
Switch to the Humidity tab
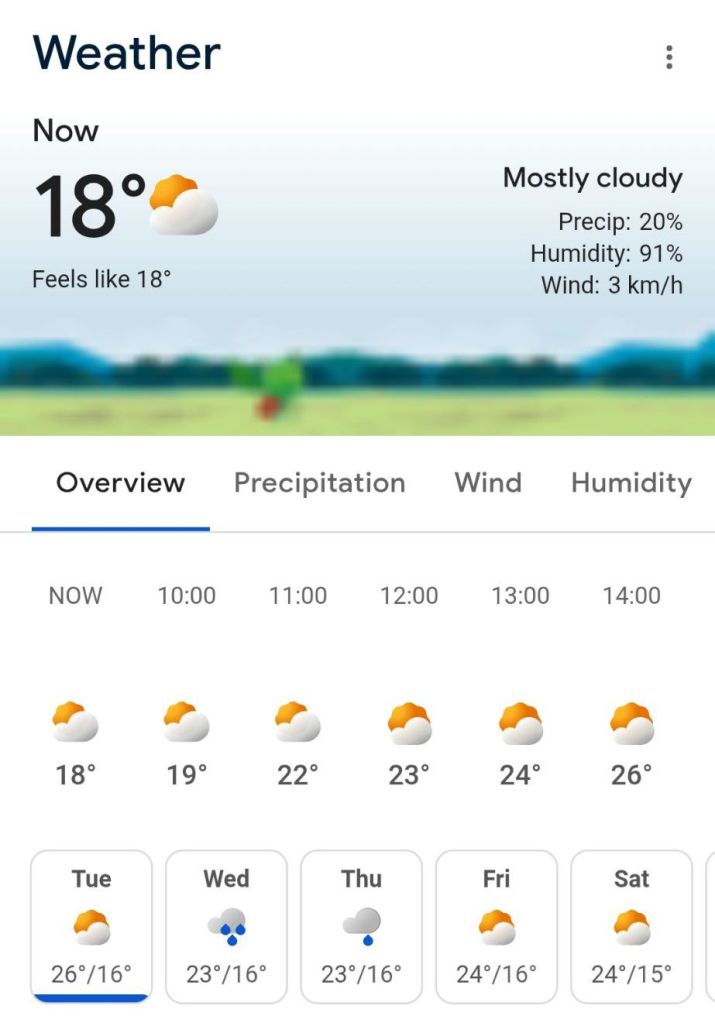[631, 483]
